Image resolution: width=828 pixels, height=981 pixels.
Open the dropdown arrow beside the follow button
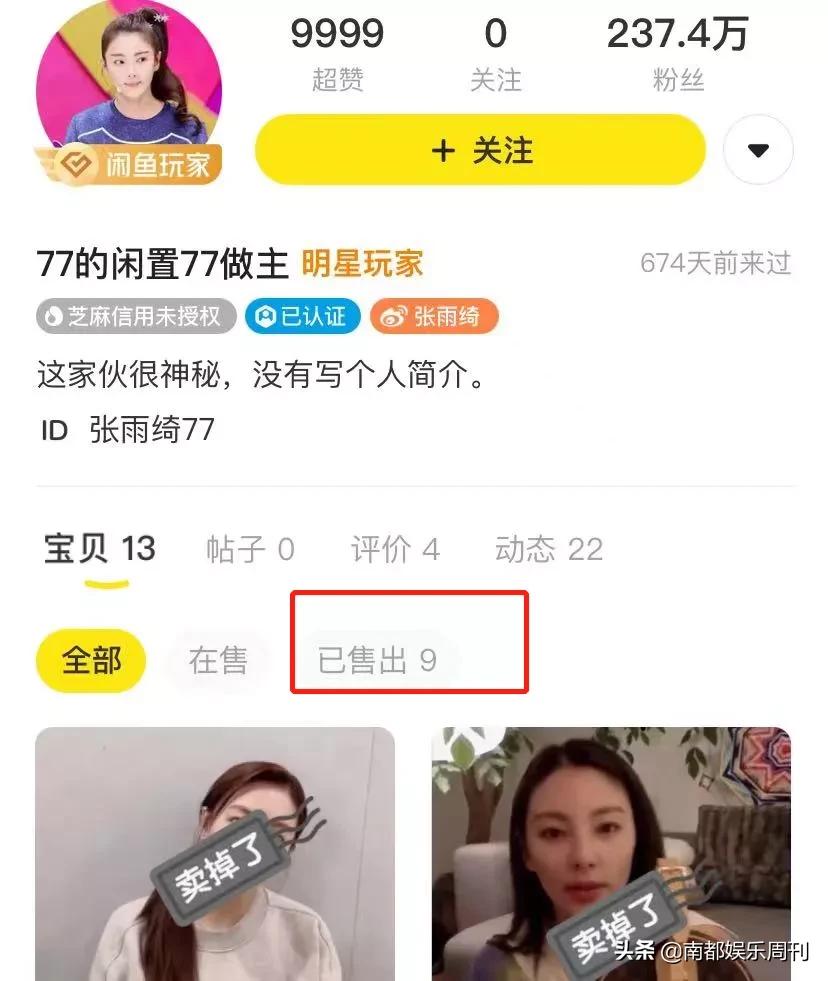click(759, 150)
